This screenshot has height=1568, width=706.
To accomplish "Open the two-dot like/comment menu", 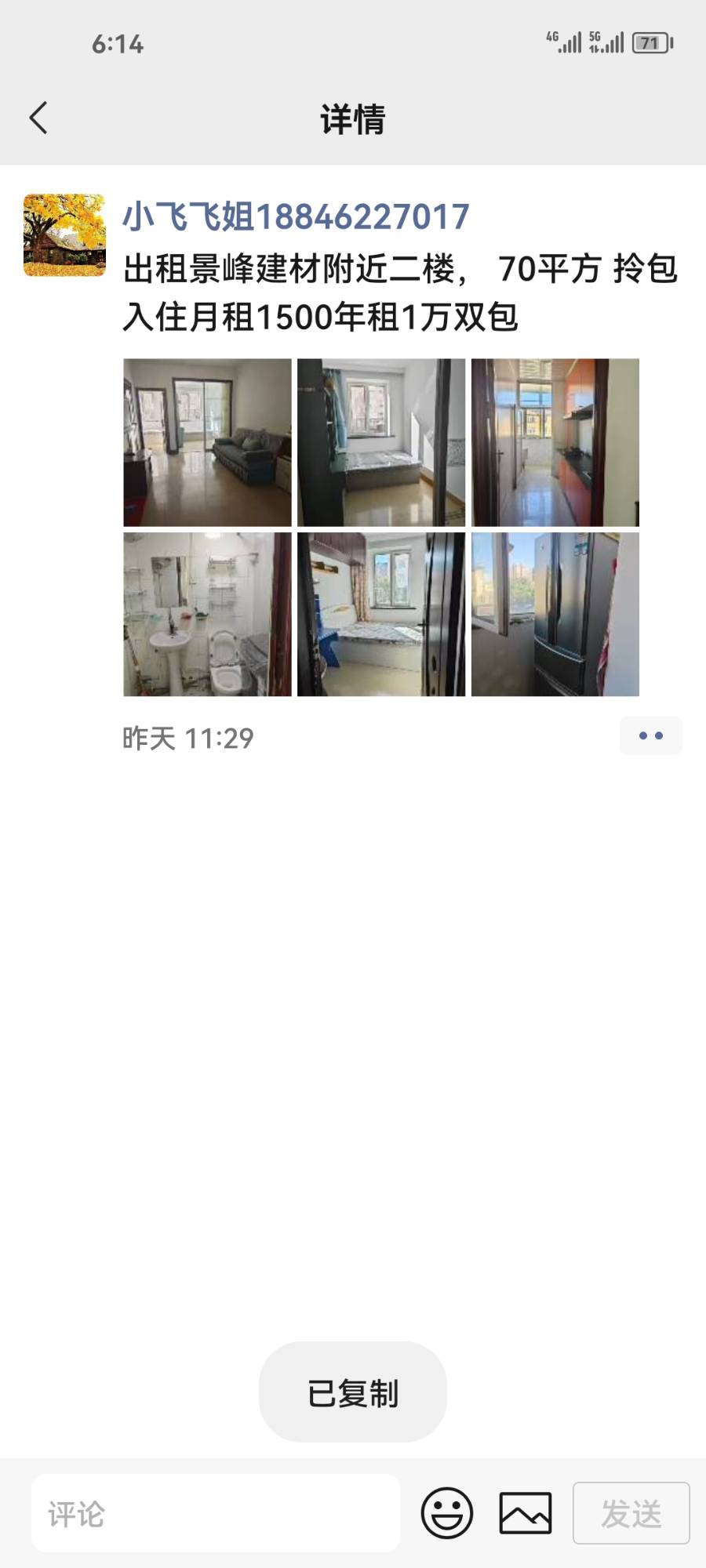I will click(x=650, y=736).
